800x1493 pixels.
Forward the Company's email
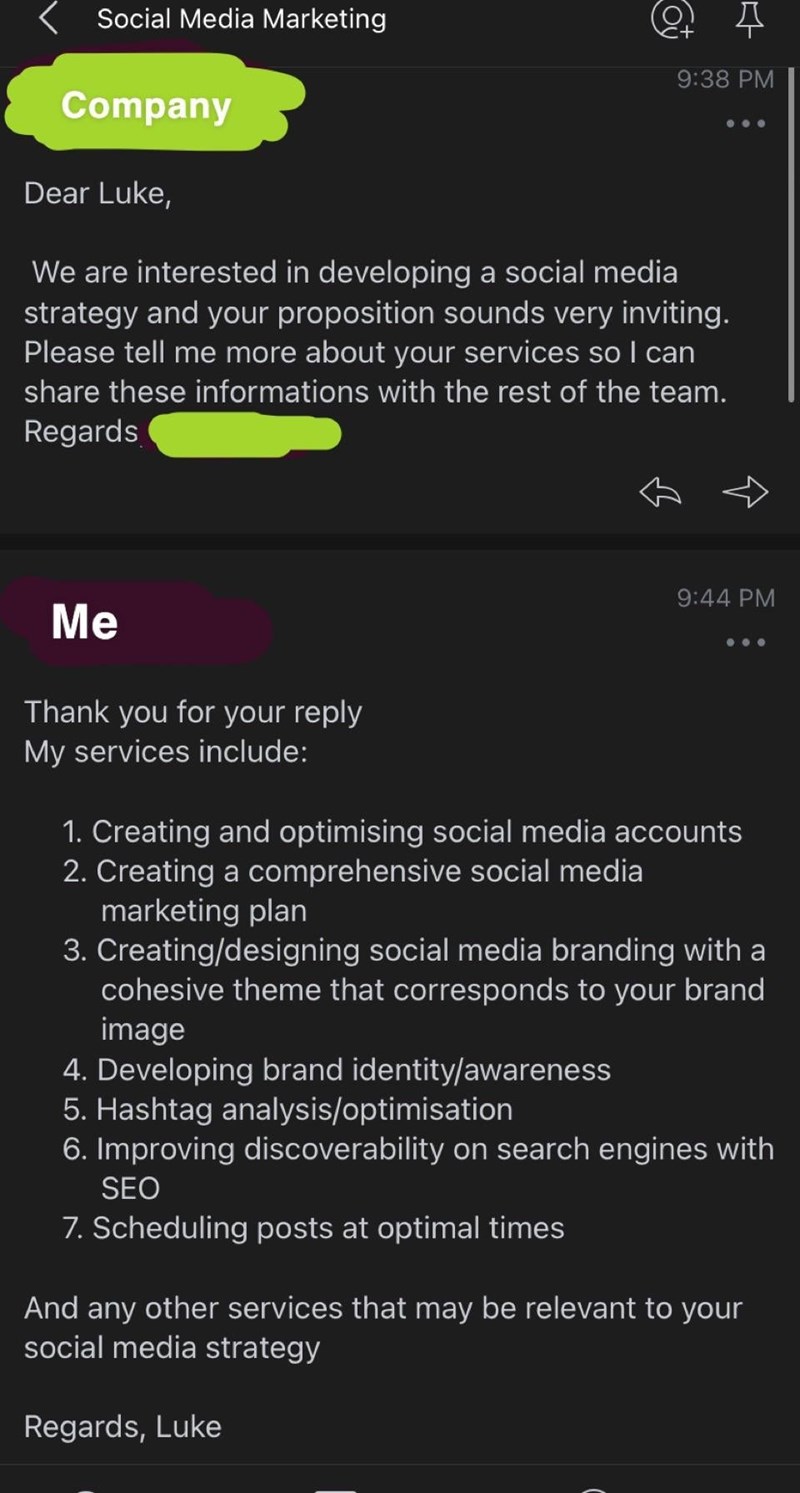coord(745,492)
